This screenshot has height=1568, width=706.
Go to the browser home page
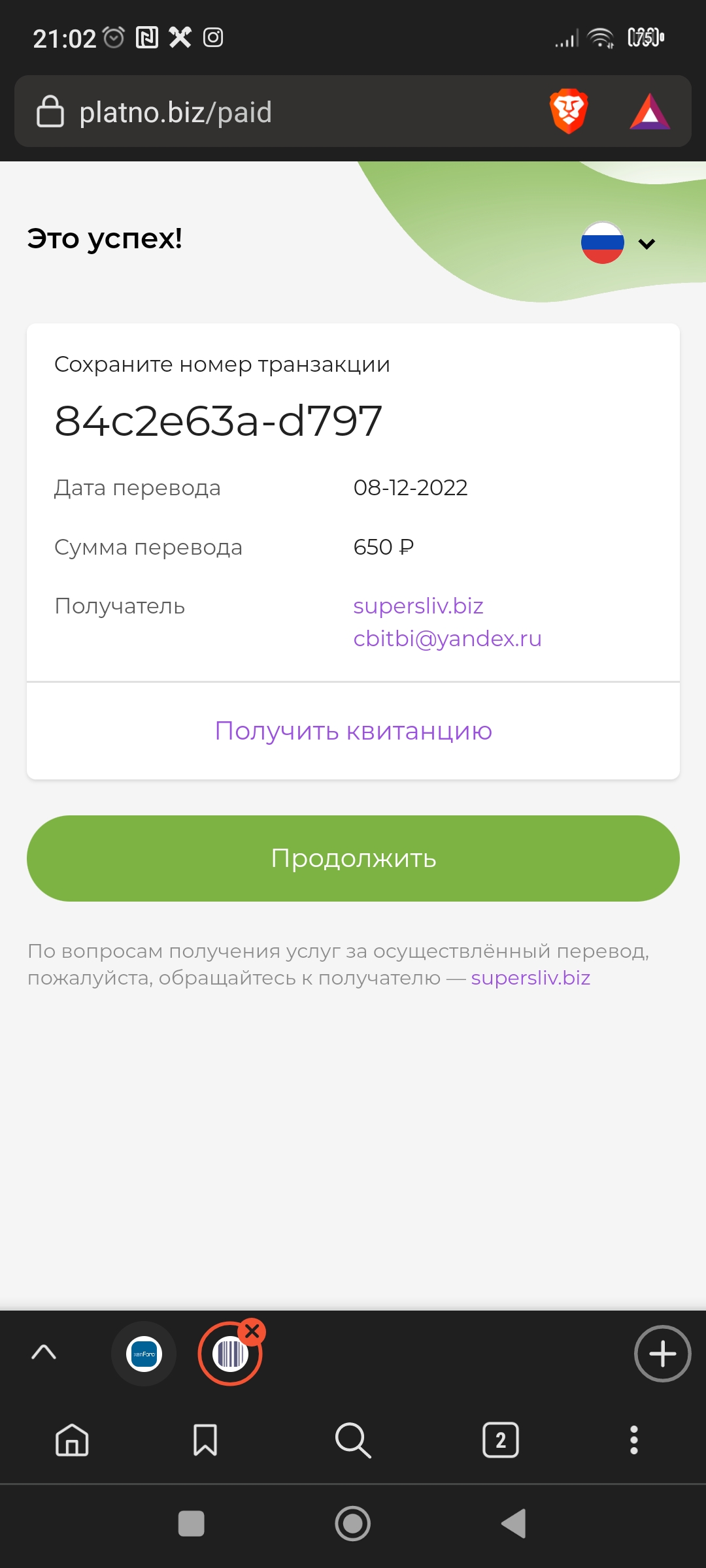(x=72, y=1440)
